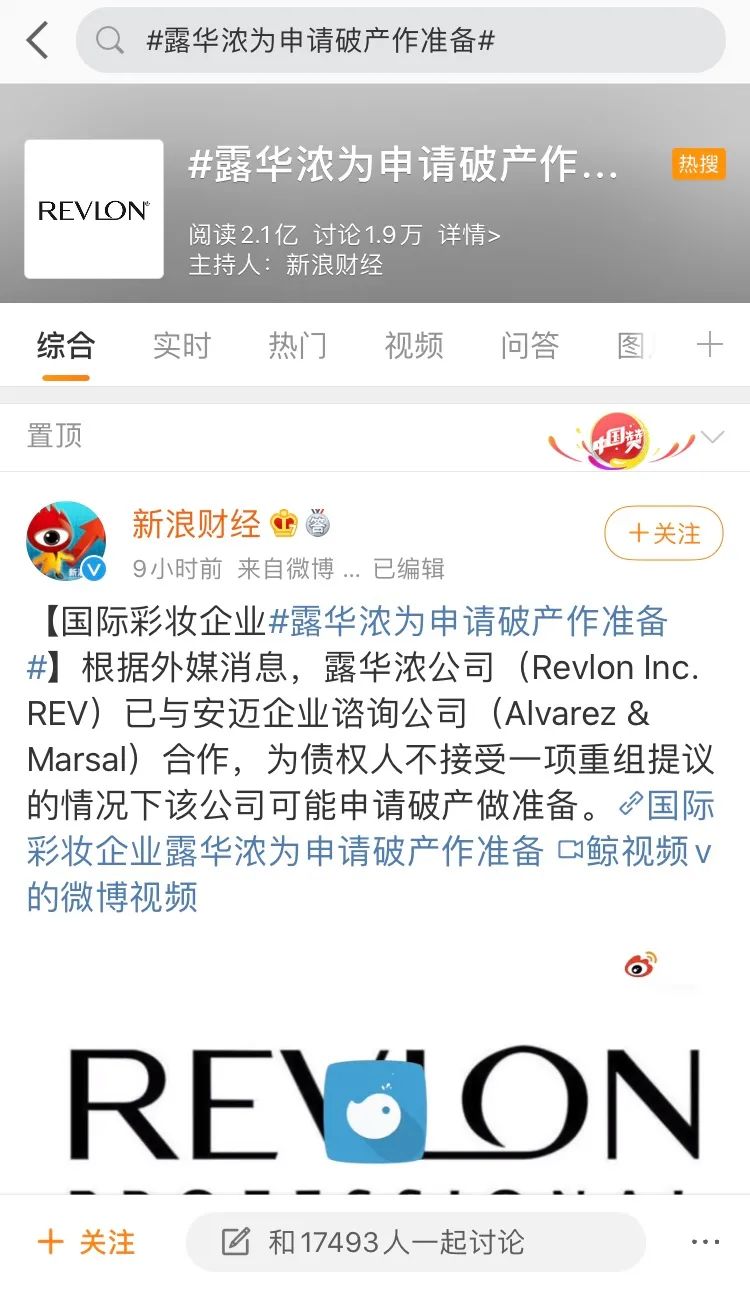Image resolution: width=750 pixels, height=1289 pixels.
Task: Switch to the 问答 tab
Action: 529,346
